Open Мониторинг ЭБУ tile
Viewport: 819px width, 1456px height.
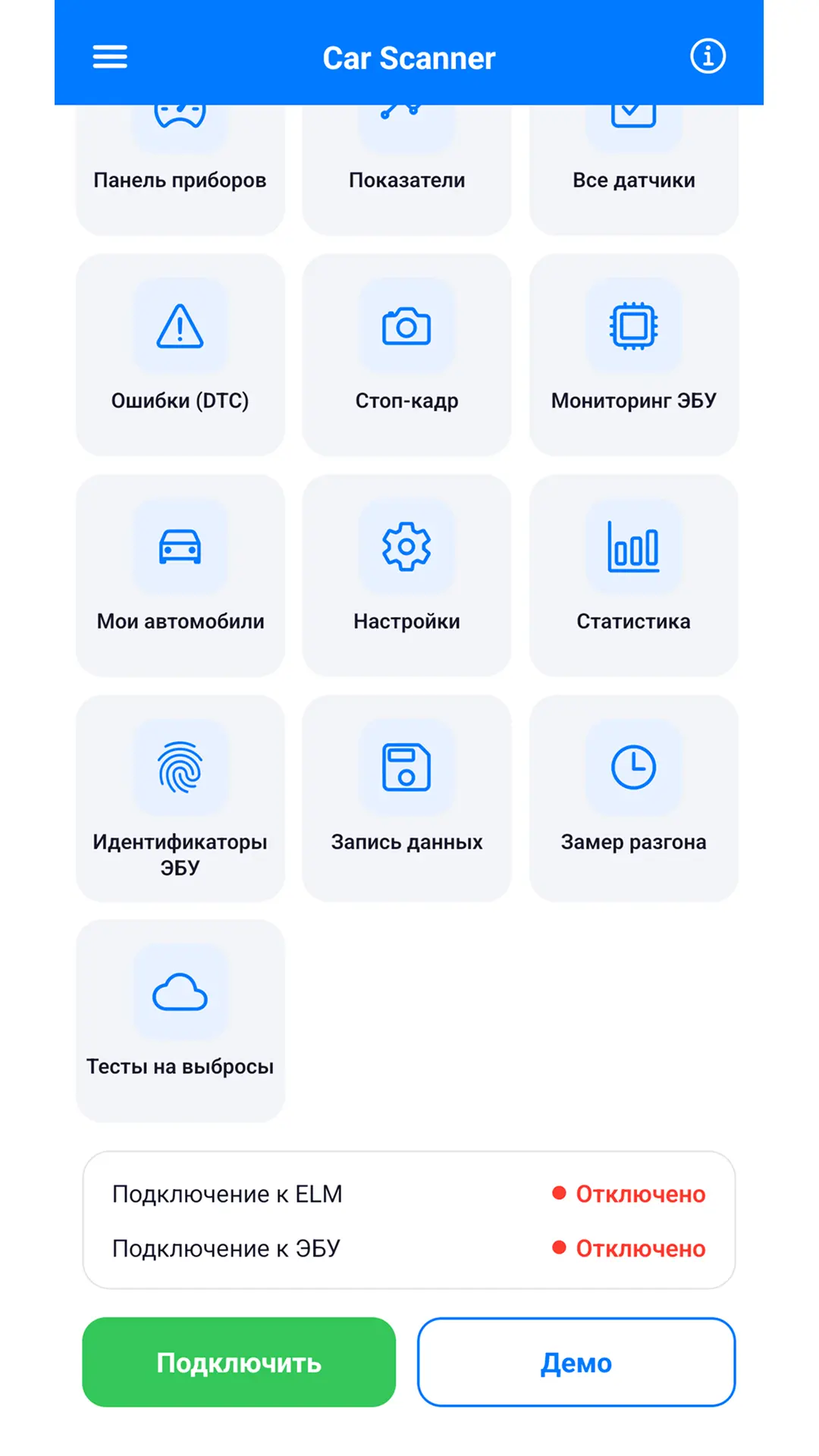click(633, 355)
